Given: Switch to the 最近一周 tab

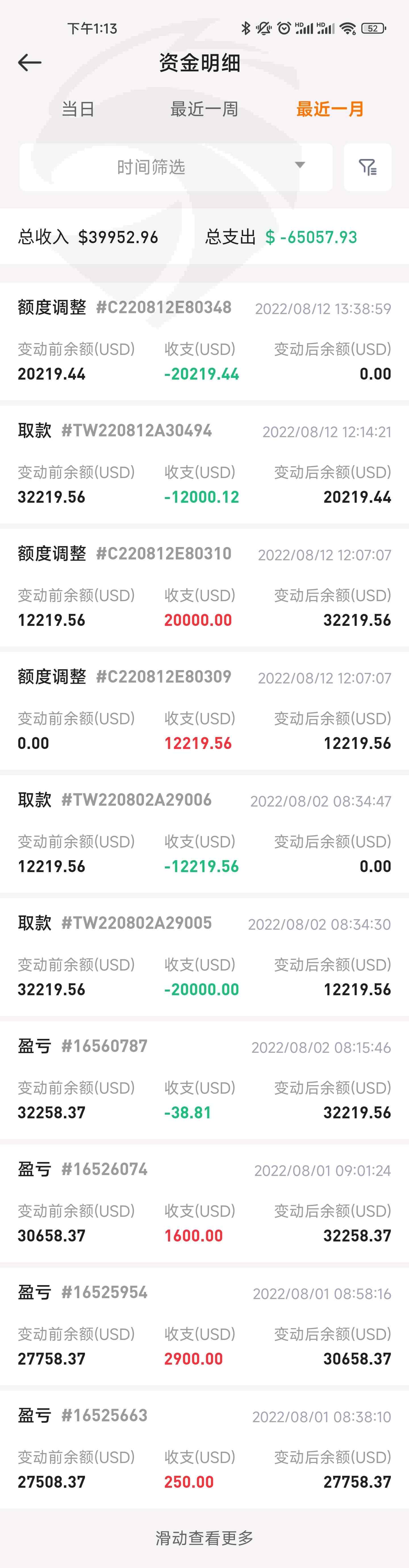Looking at the screenshot, I should click(x=204, y=109).
